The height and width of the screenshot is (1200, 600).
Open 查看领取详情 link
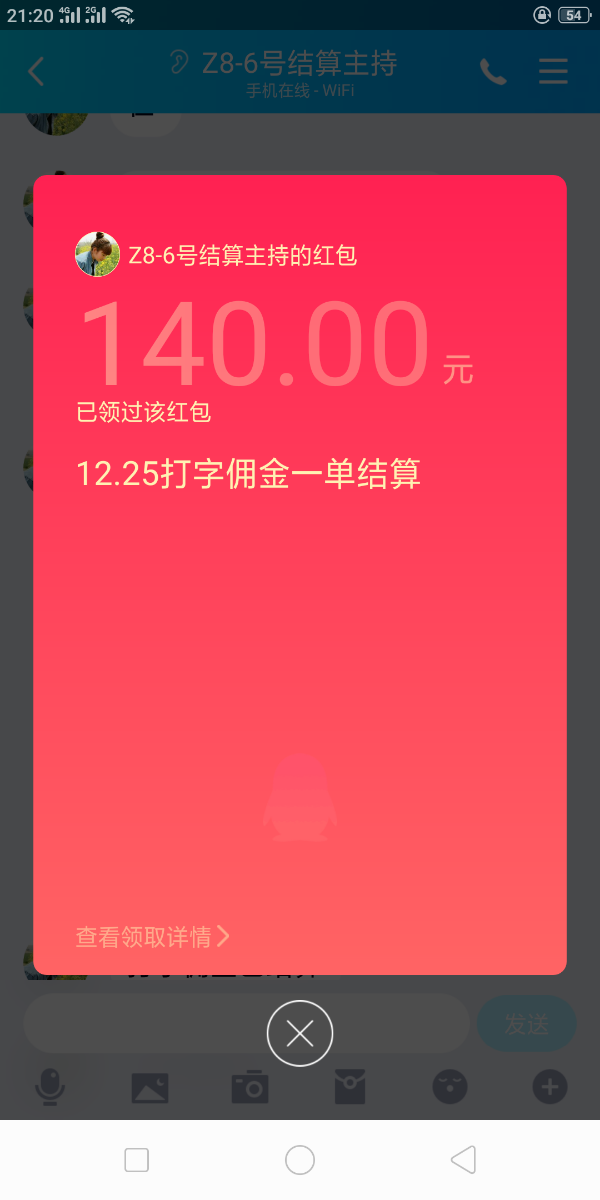pyautogui.click(x=152, y=937)
